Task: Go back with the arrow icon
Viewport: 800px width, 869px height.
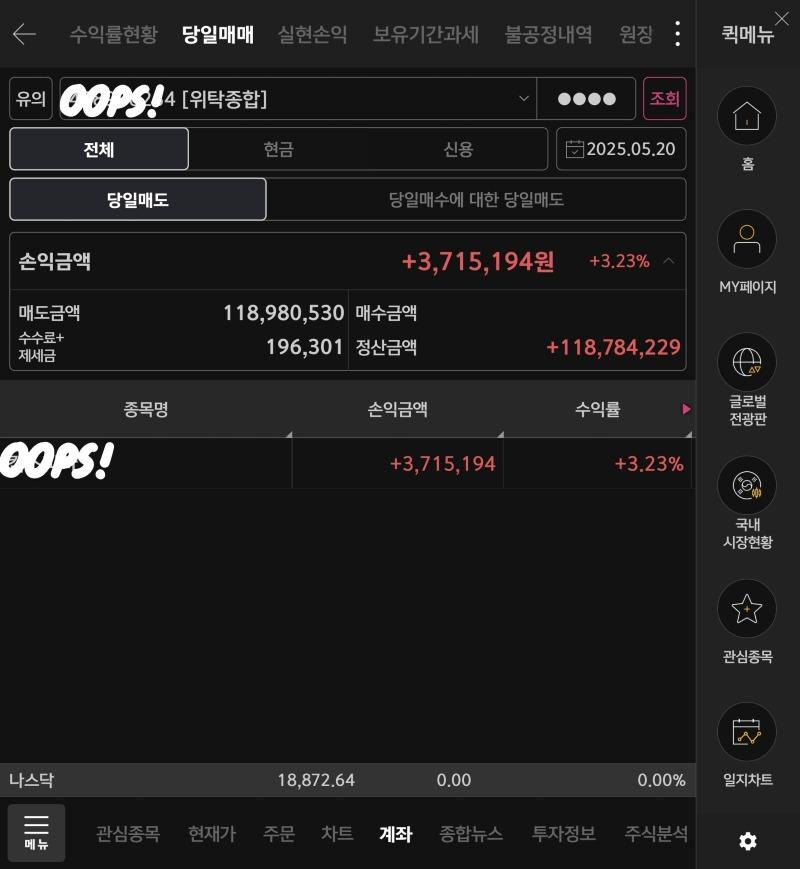Action: pyautogui.click(x=24, y=34)
